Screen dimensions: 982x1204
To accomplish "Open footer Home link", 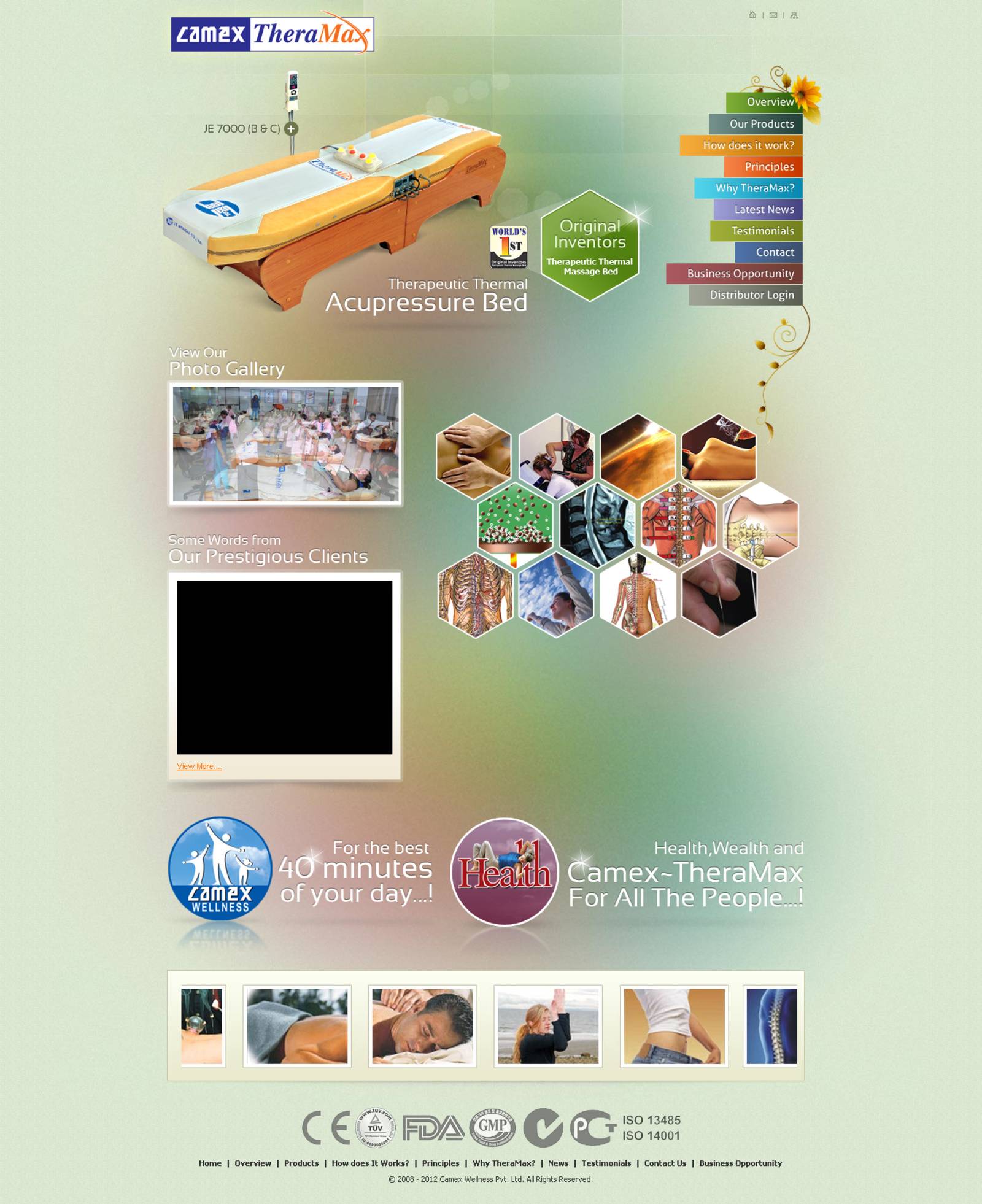I will coord(210,1163).
